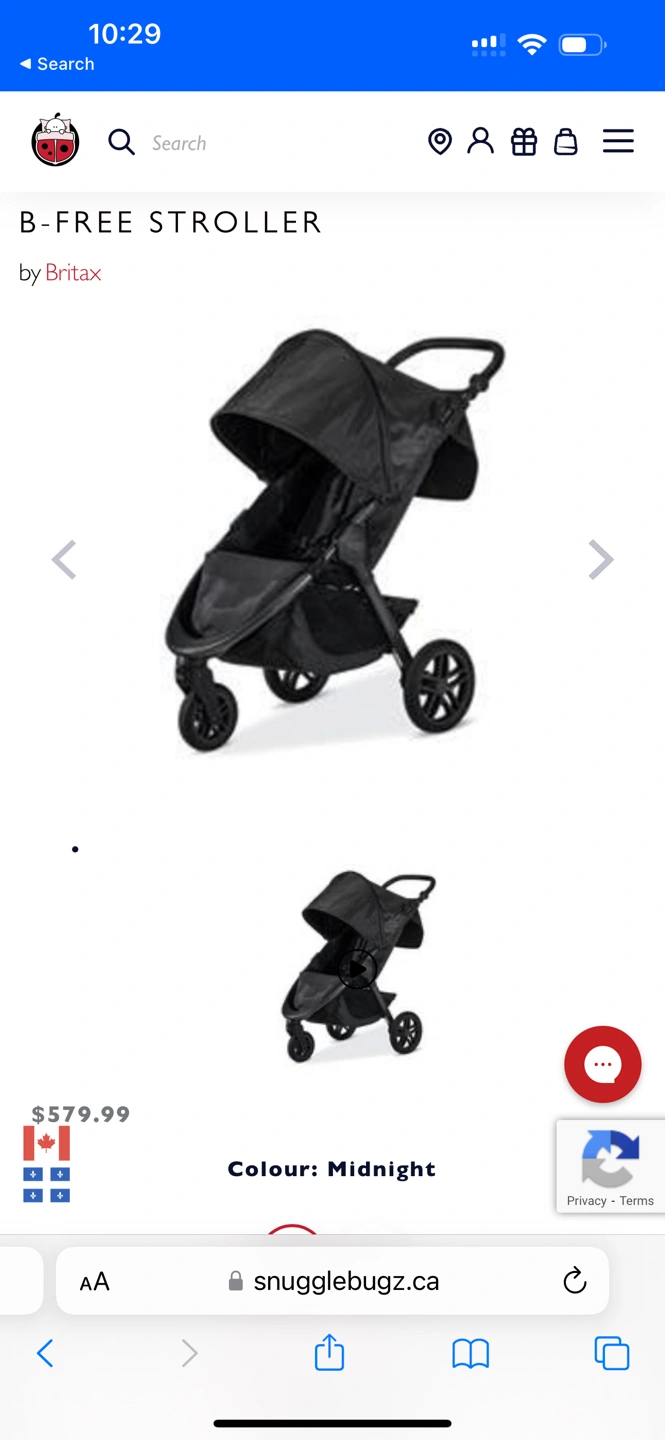The image size is (665, 1440).
Task: Play the stroller video thumbnail
Action: click(357, 968)
